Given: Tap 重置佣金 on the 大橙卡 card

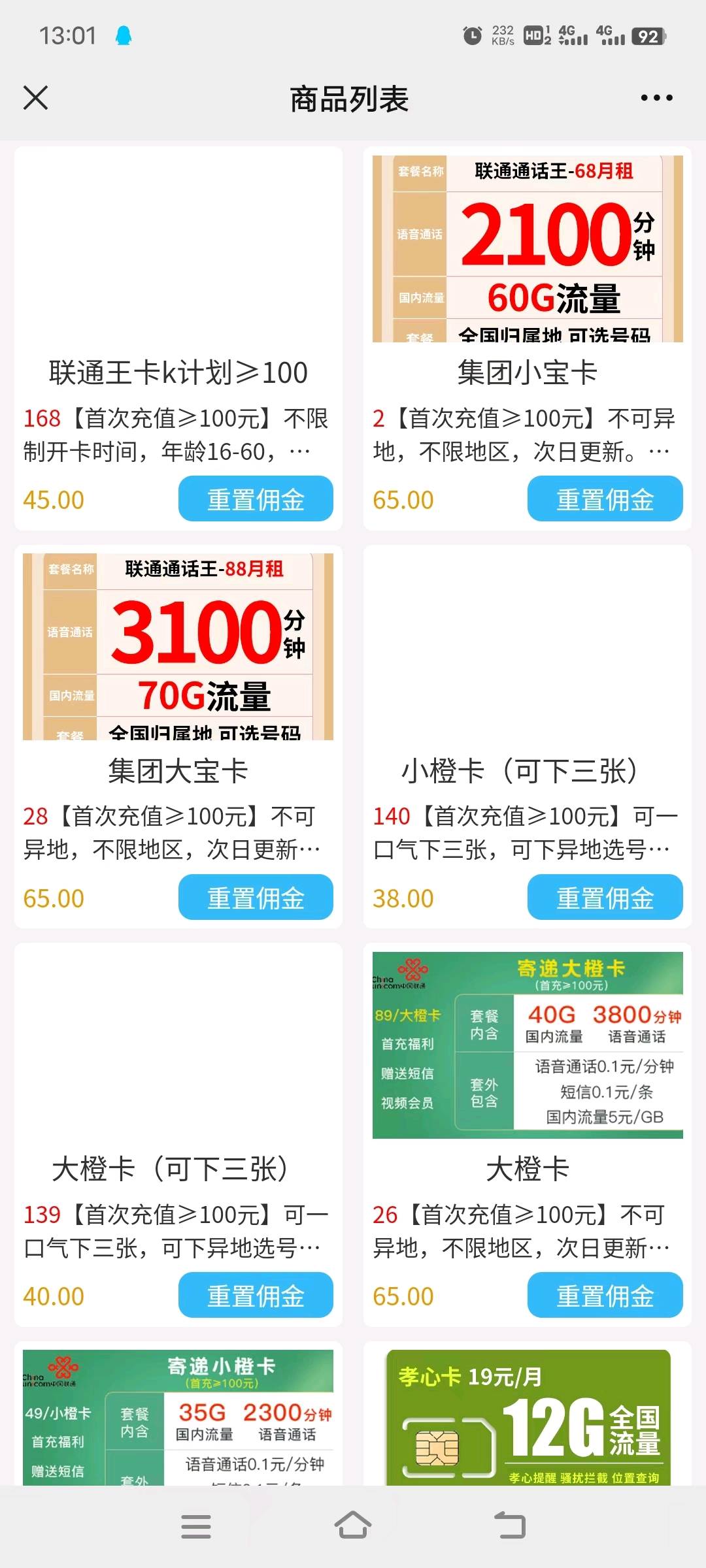Looking at the screenshot, I should coord(605,1296).
